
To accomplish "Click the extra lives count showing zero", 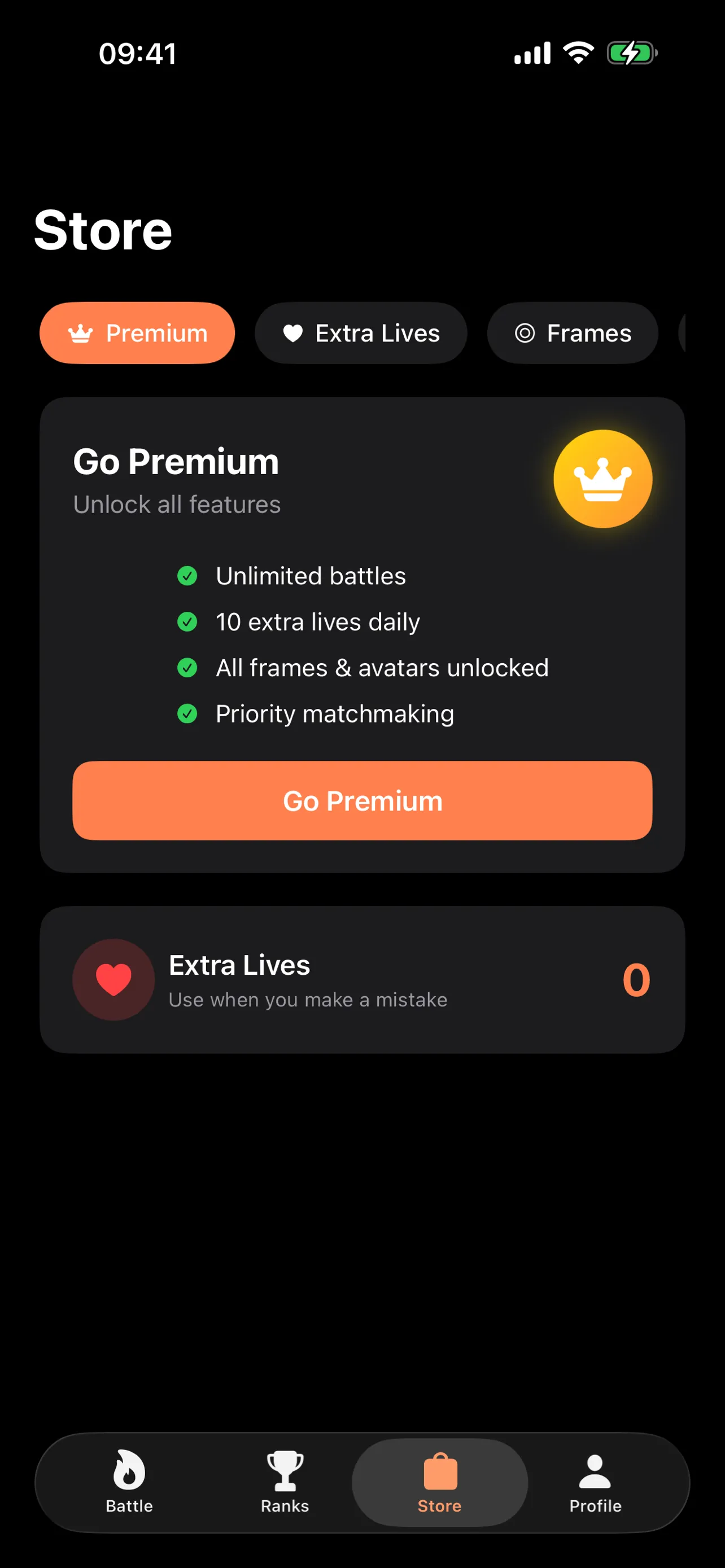I will [x=636, y=979].
